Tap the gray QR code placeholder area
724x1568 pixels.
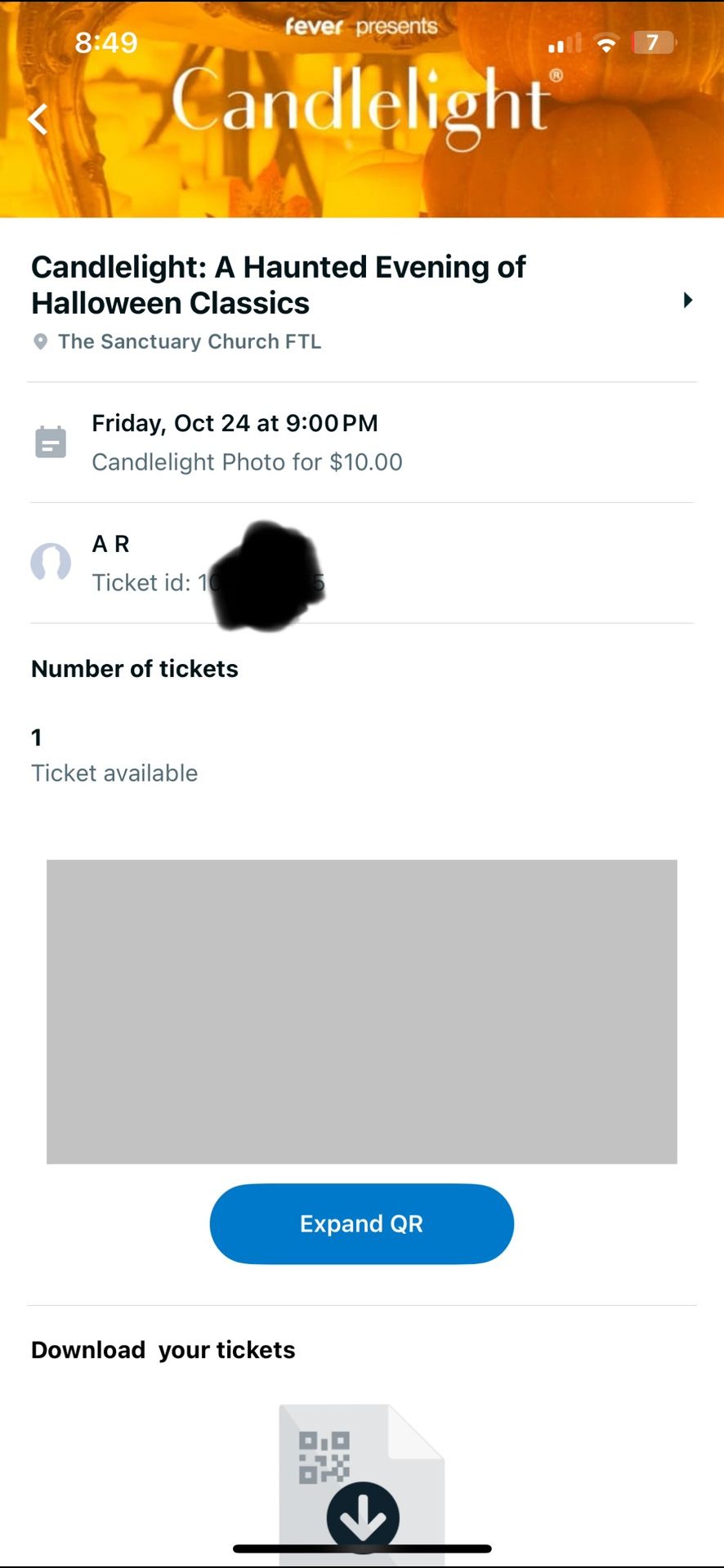(362, 1011)
